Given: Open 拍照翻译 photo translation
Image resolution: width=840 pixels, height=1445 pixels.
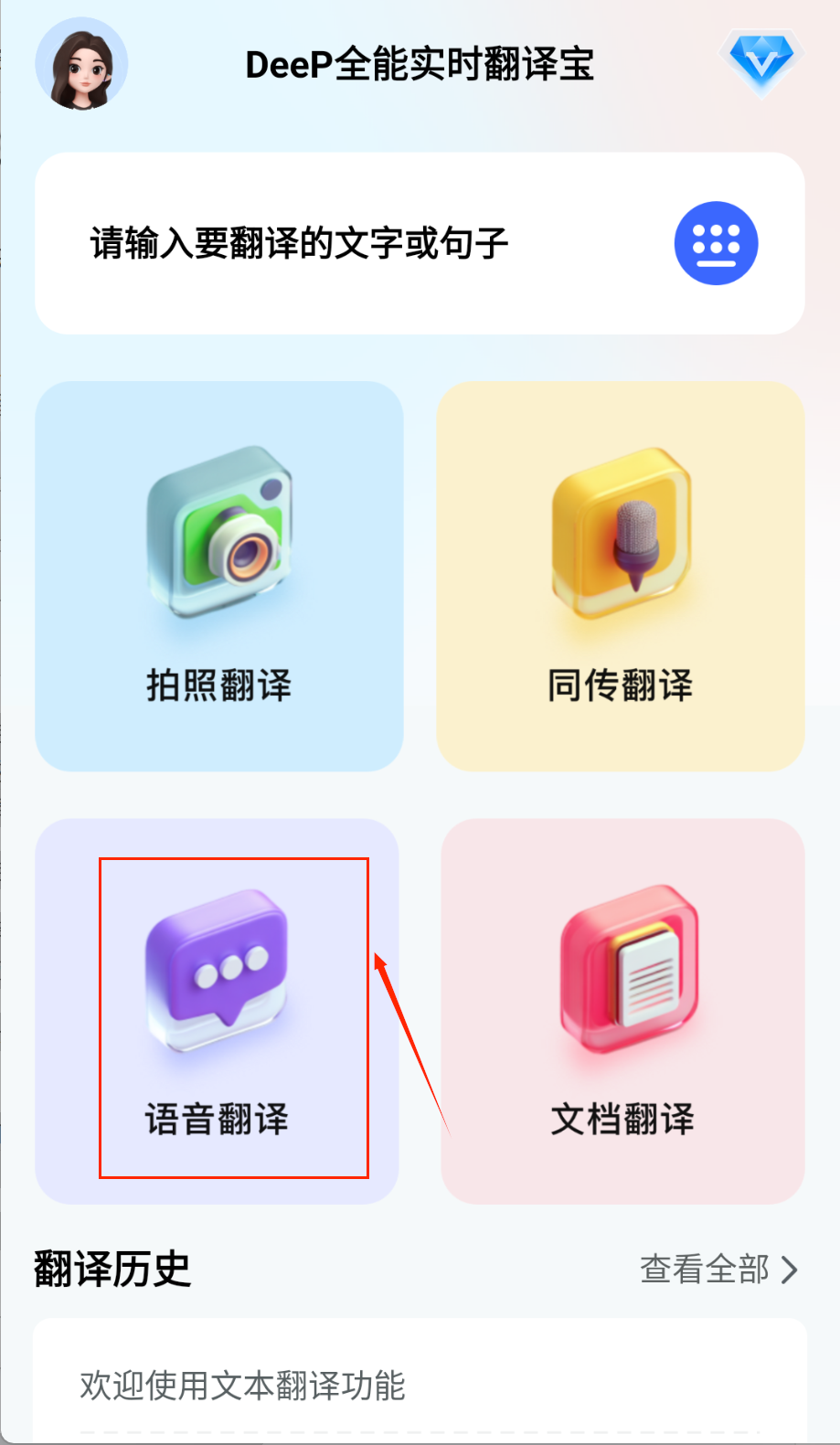Looking at the screenshot, I should point(218,576).
